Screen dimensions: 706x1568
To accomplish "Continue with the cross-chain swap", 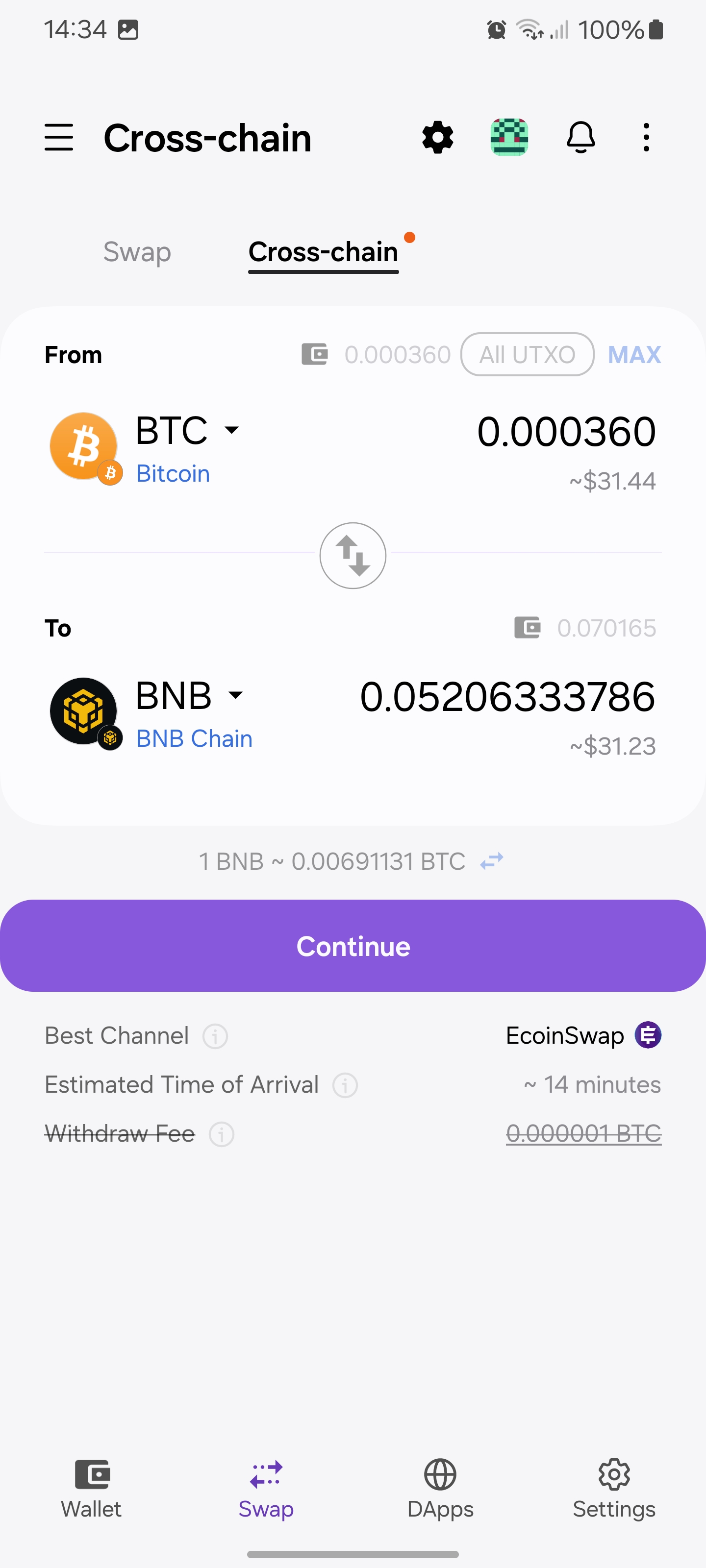I will click(353, 946).
